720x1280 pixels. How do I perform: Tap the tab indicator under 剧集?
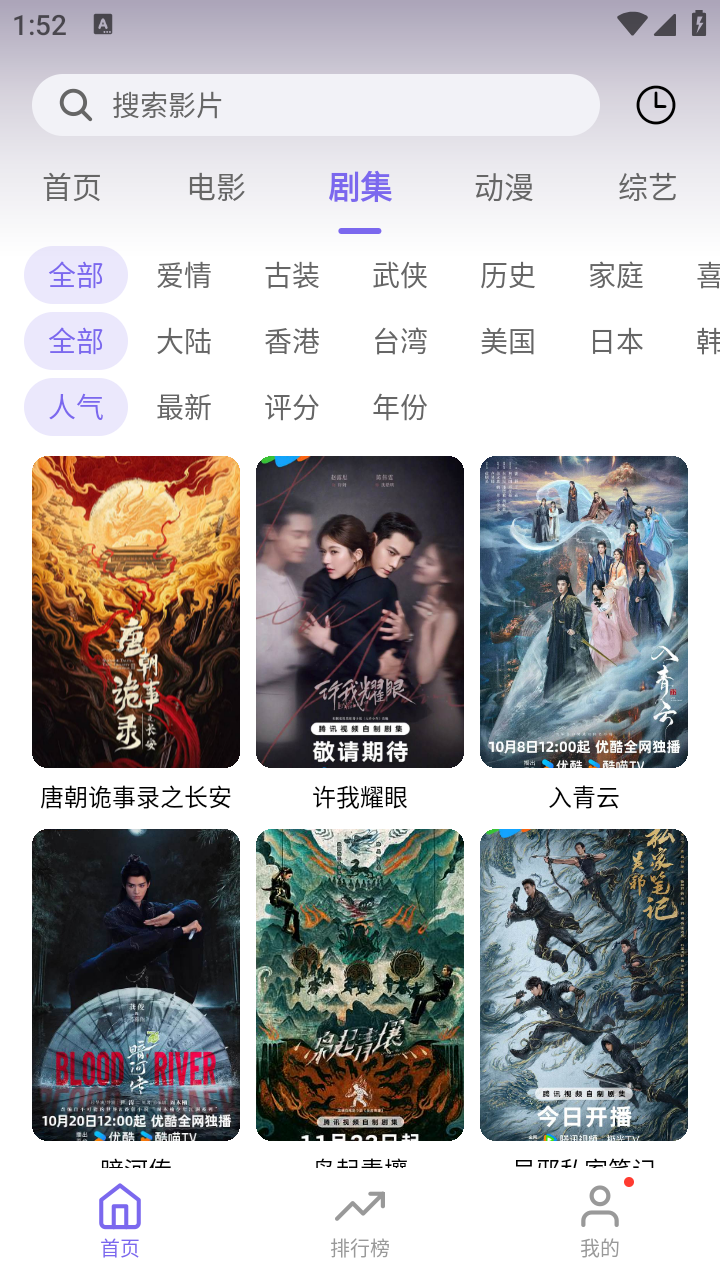[359, 230]
